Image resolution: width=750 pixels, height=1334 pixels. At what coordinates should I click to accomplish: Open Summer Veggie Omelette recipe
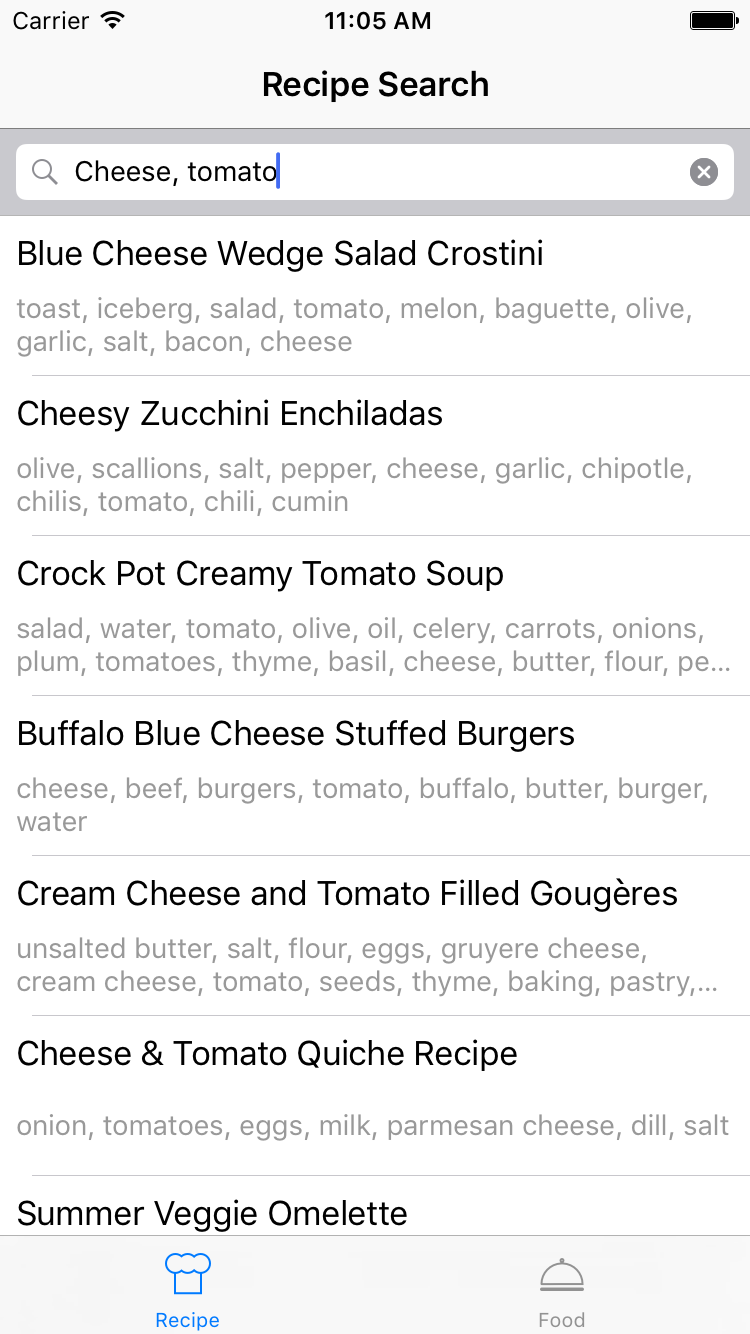375,1206
